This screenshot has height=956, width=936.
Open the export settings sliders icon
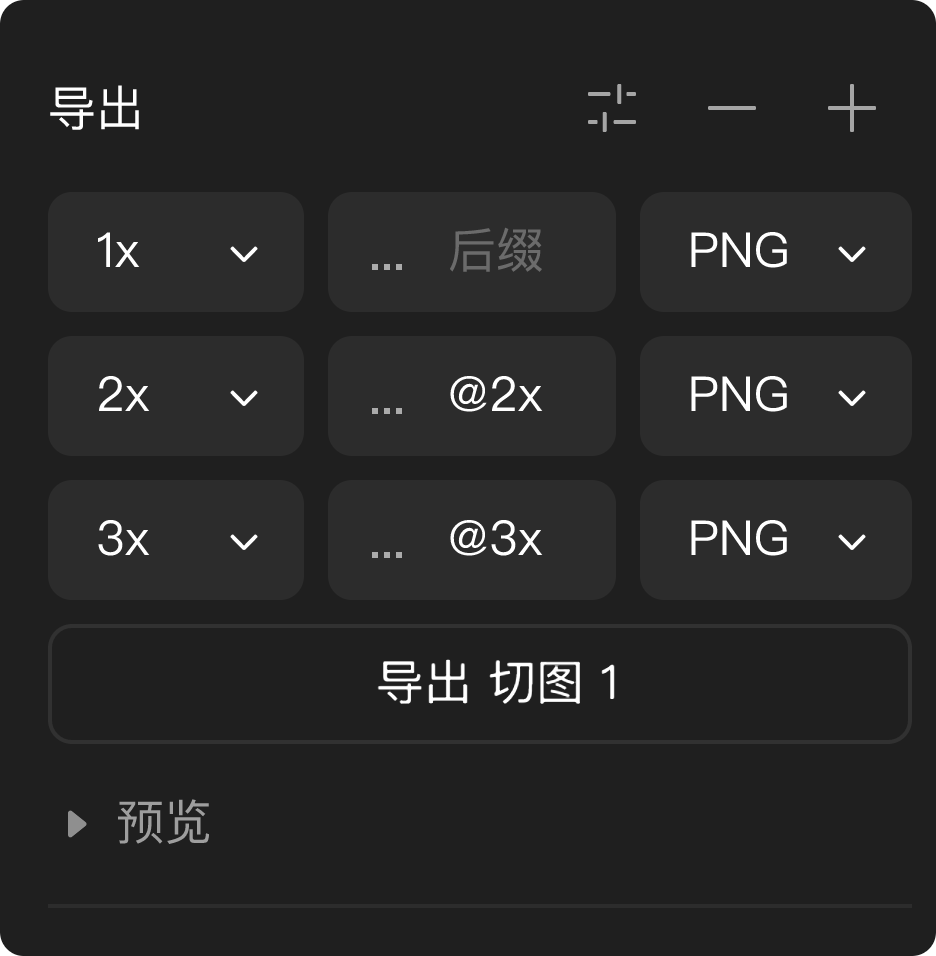(x=612, y=108)
